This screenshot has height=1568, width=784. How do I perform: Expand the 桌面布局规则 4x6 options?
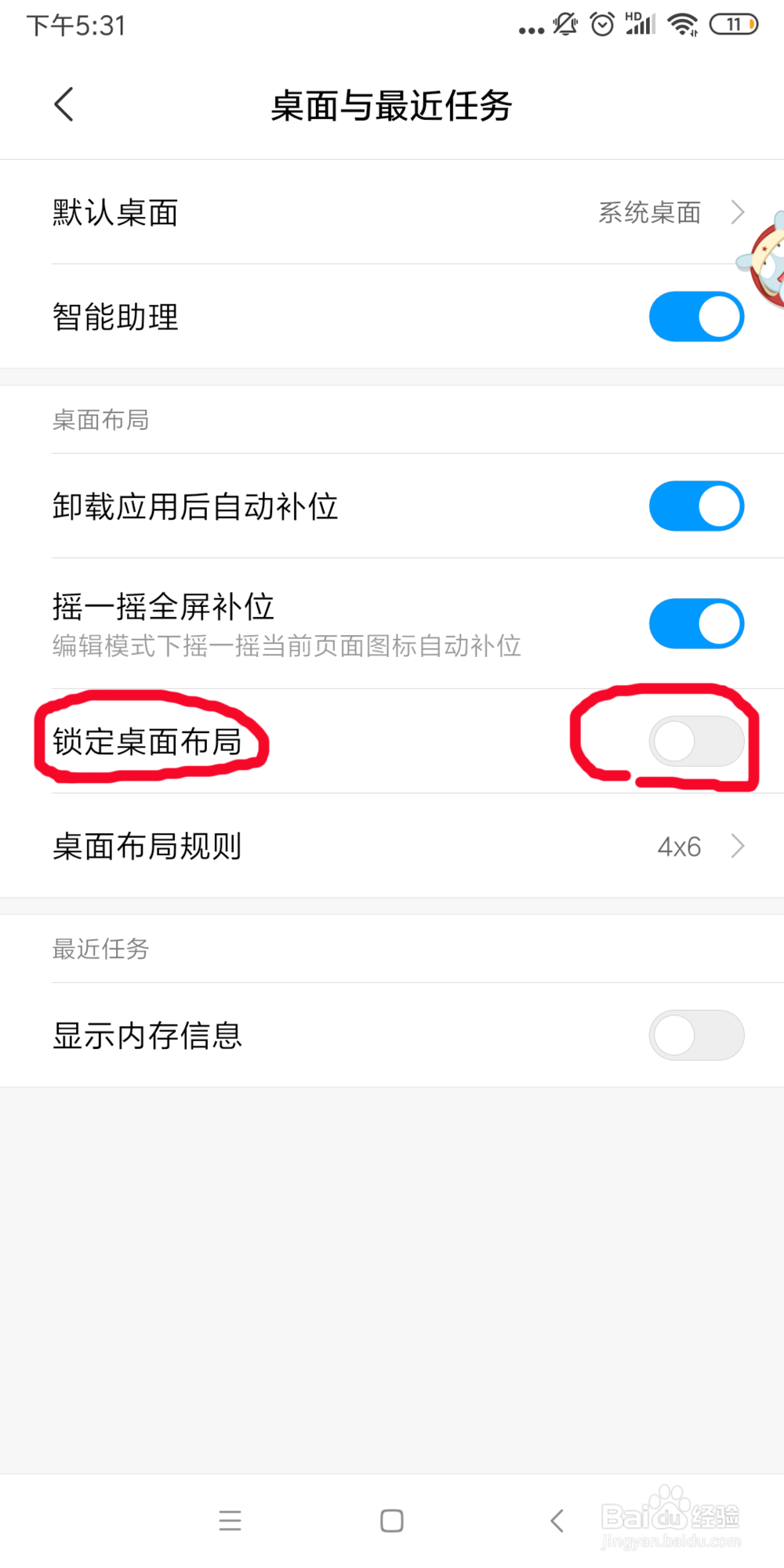point(735,846)
